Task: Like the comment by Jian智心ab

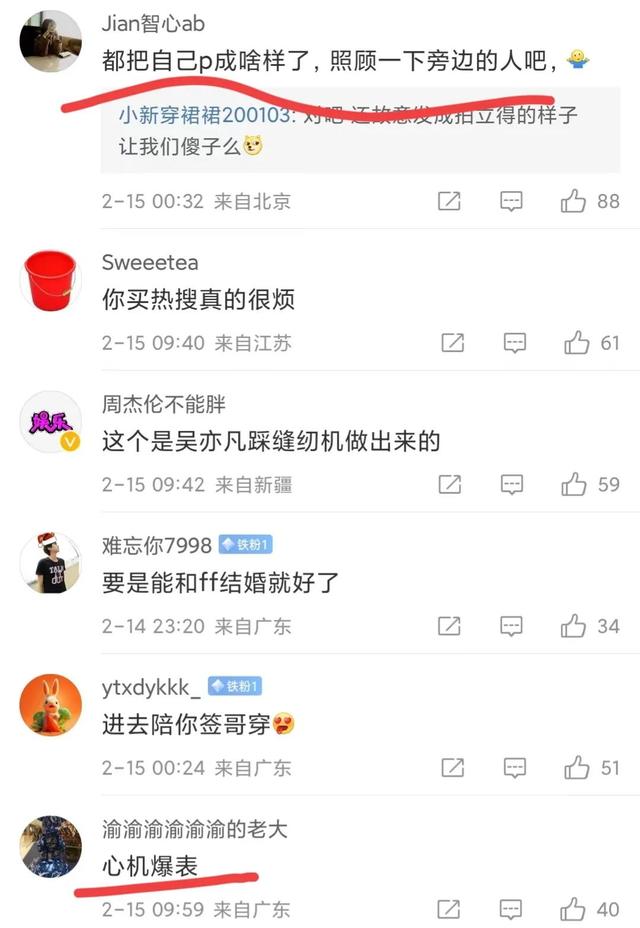Action: [x=574, y=201]
